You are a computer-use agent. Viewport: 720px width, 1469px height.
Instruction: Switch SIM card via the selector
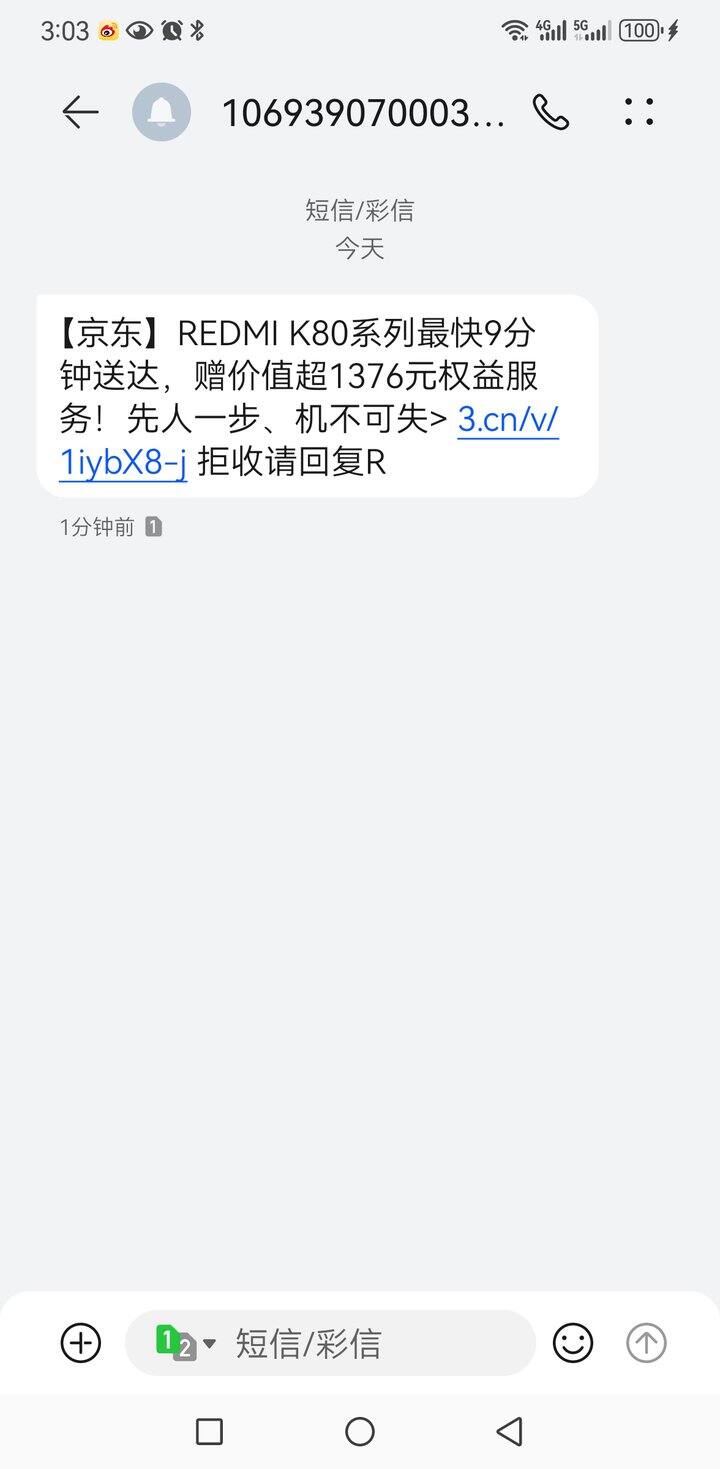pyautogui.click(x=186, y=1343)
